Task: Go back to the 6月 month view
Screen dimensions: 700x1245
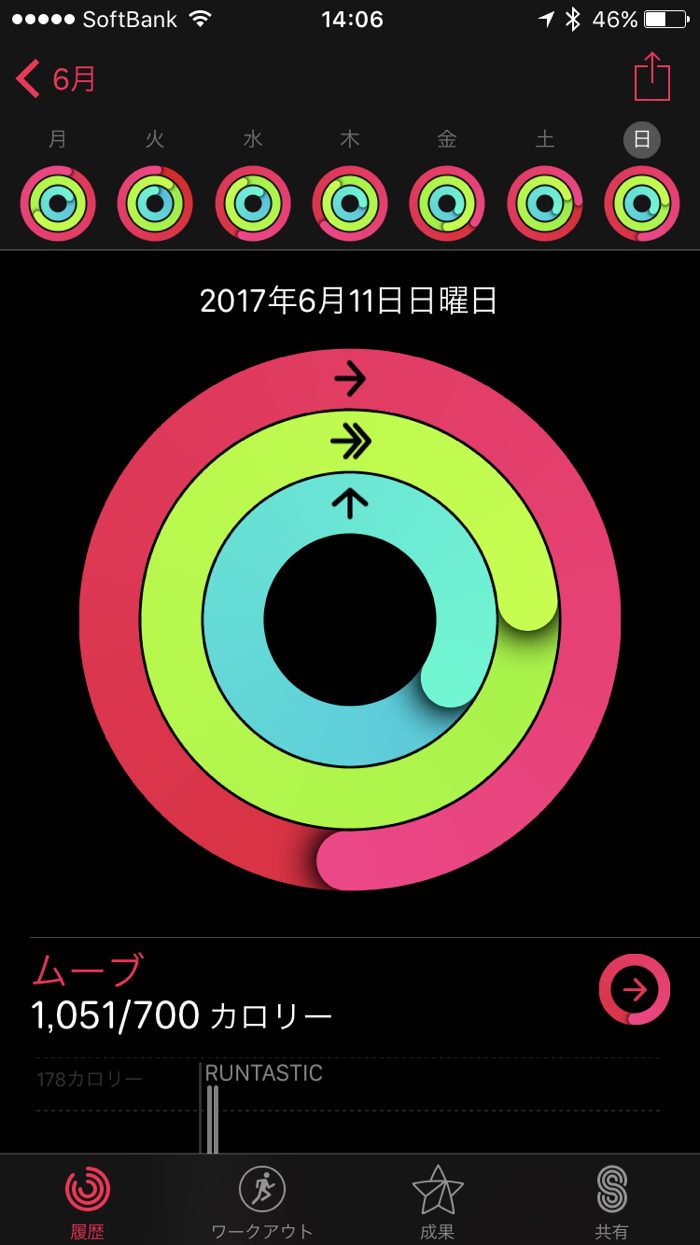Action: point(57,79)
